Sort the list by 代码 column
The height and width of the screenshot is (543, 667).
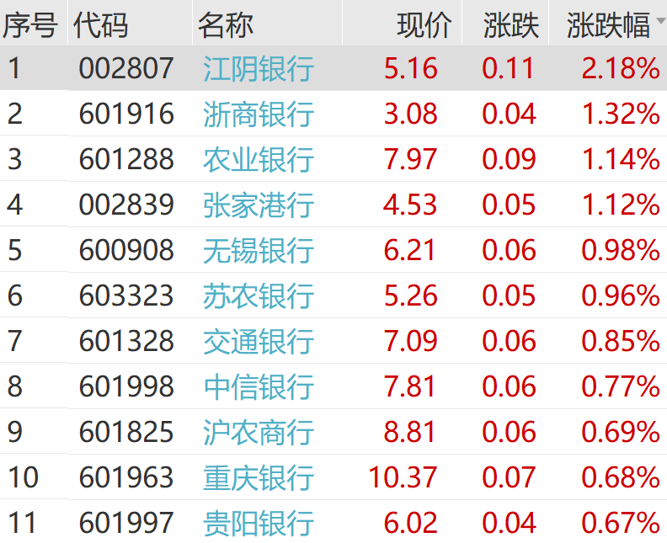click(x=99, y=24)
